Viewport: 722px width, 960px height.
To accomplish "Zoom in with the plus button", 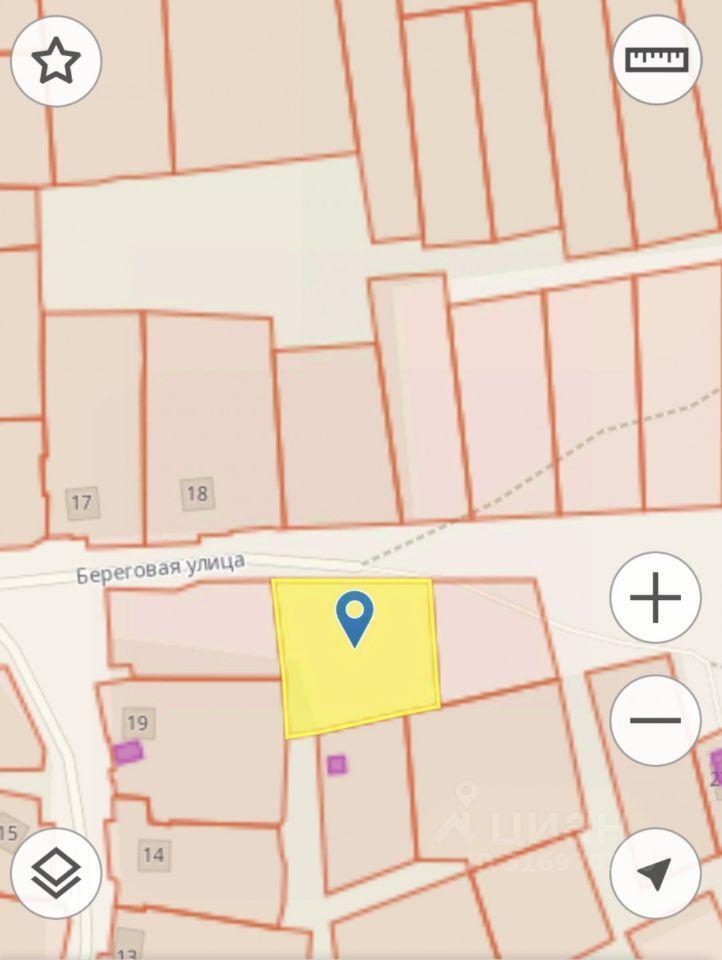I will (656, 598).
